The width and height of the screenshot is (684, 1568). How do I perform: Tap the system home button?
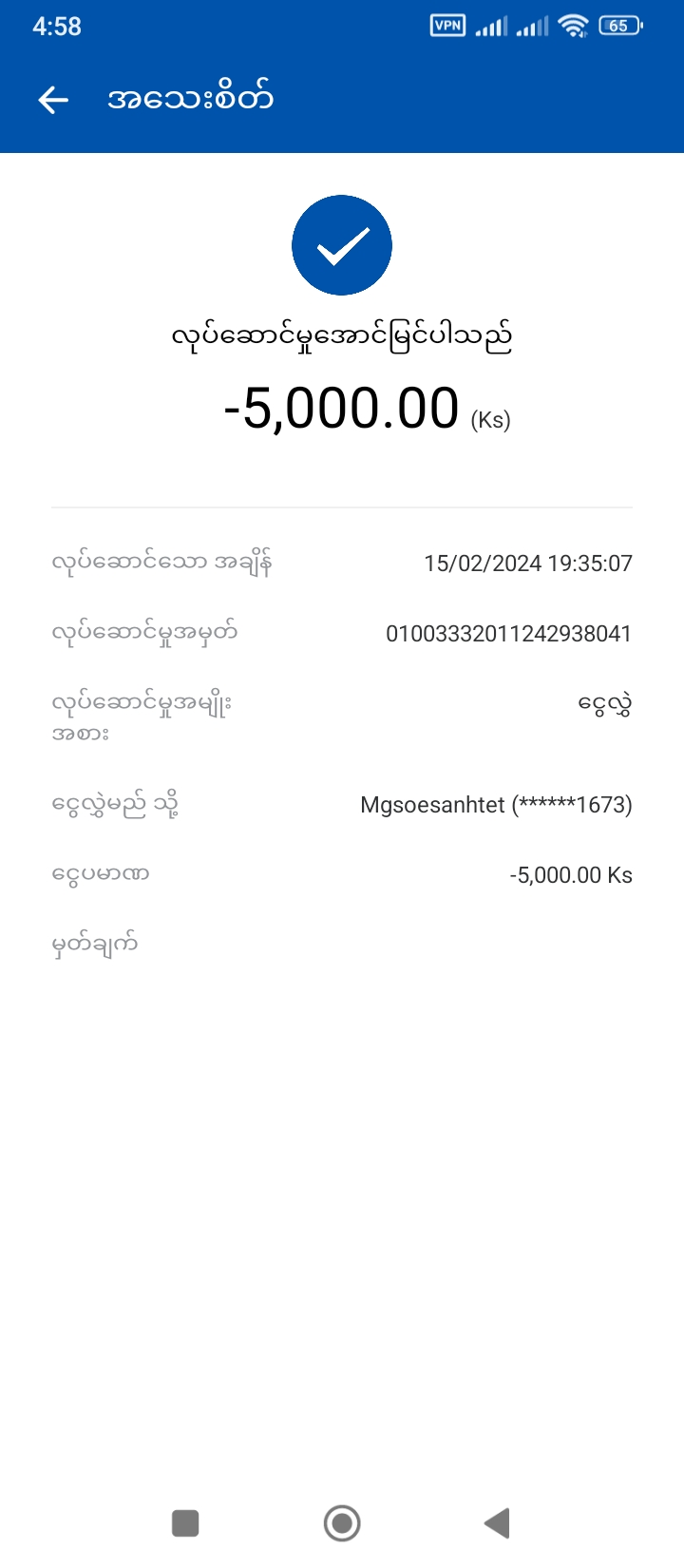(x=342, y=1522)
